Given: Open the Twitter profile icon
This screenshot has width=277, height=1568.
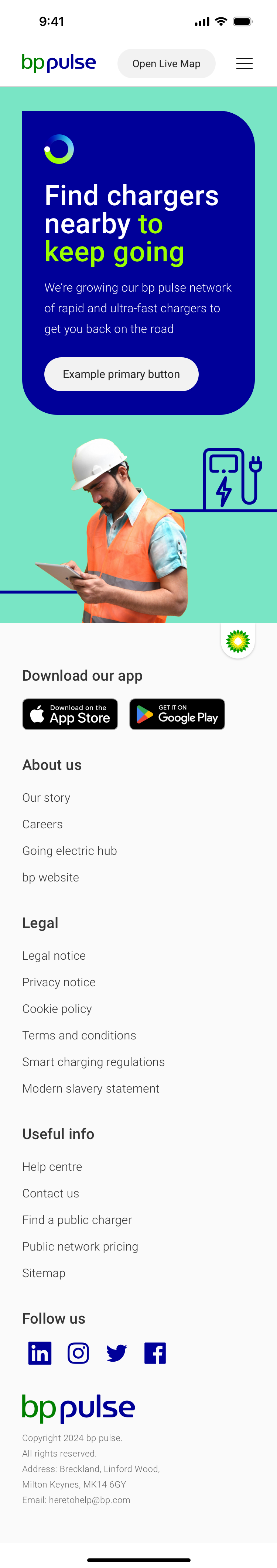Looking at the screenshot, I should click(116, 1353).
